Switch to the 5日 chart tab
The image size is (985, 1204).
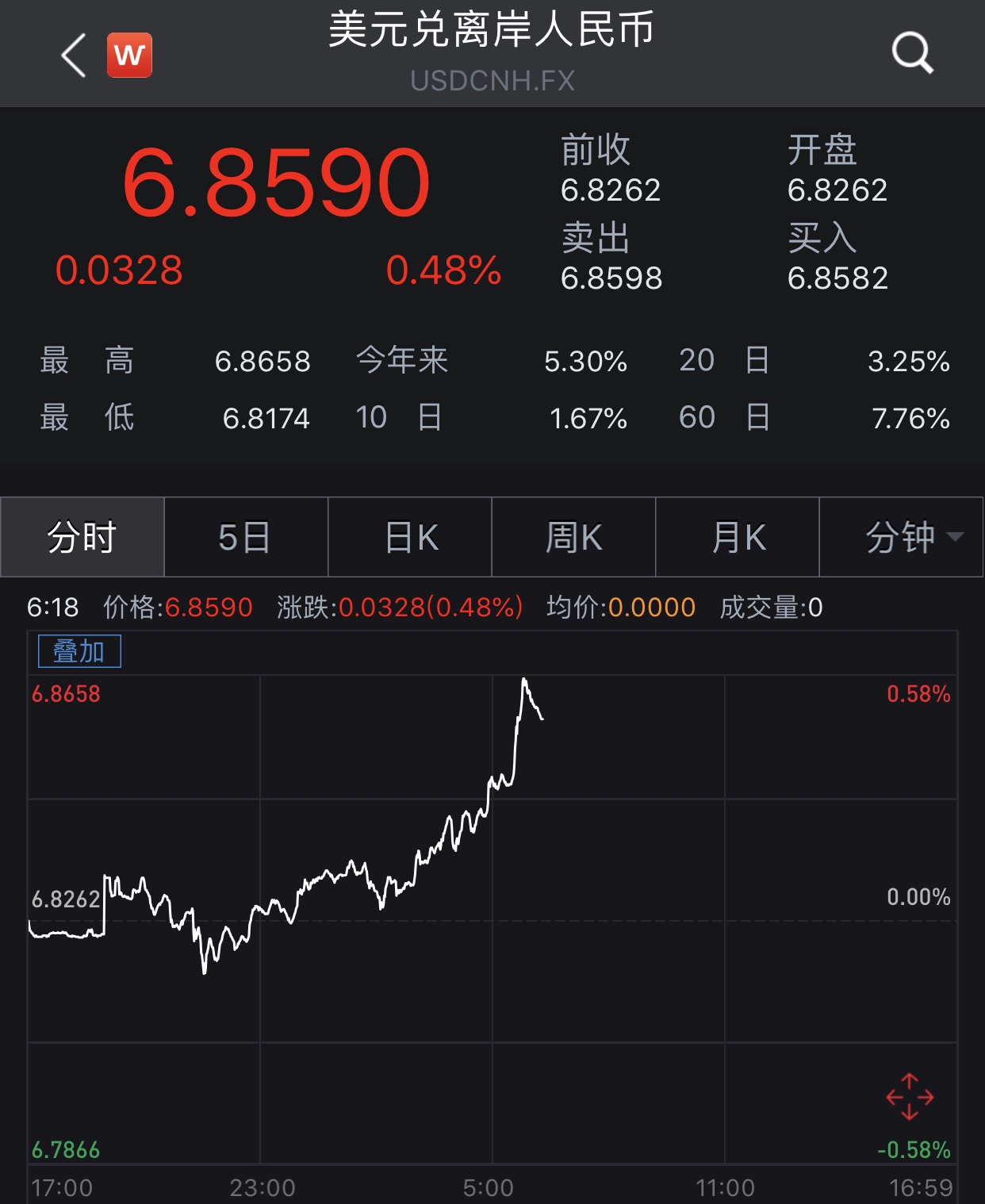pyautogui.click(x=246, y=537)
